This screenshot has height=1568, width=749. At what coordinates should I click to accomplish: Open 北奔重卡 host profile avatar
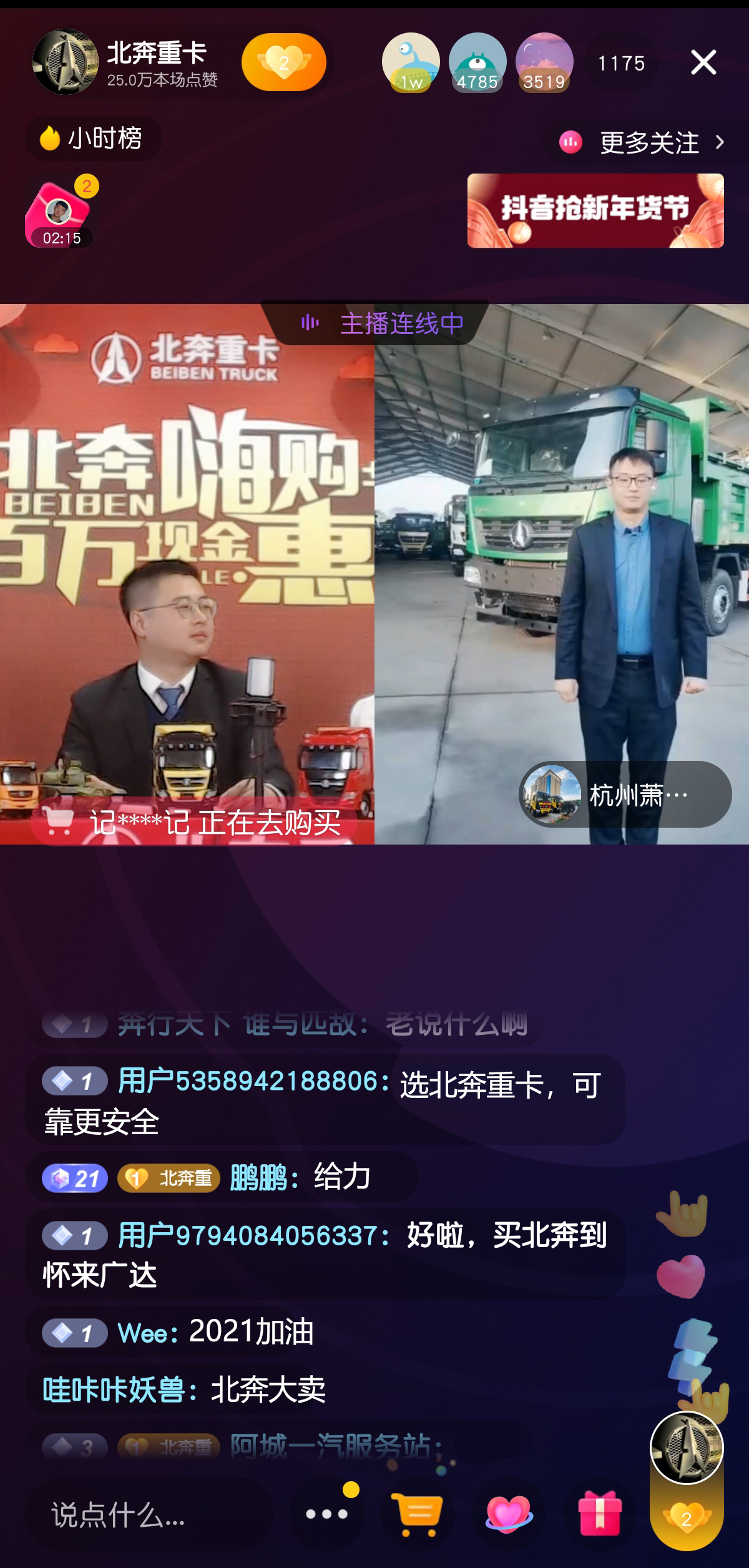pos(65,62)
